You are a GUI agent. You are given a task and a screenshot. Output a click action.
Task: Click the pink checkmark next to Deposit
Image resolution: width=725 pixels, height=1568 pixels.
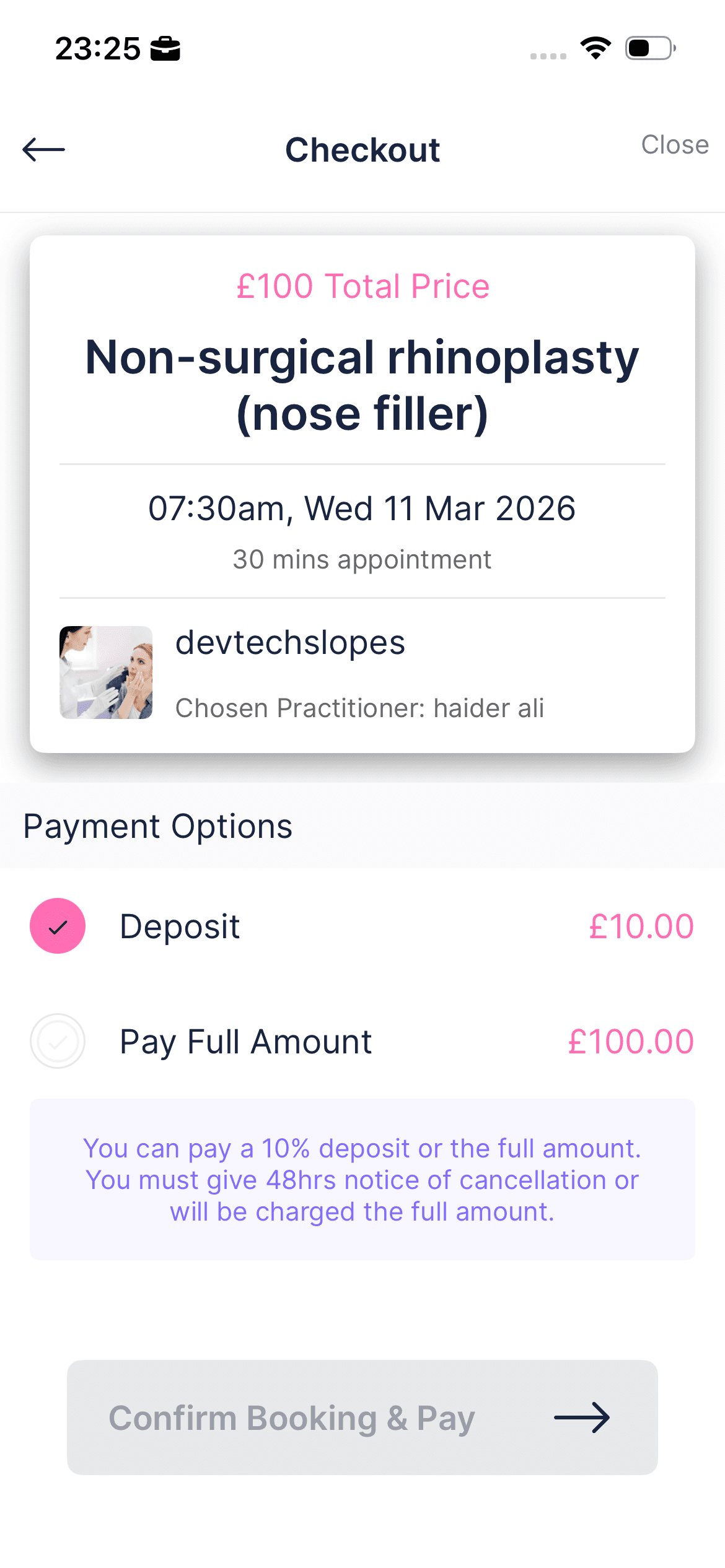(x=57, y=926)
